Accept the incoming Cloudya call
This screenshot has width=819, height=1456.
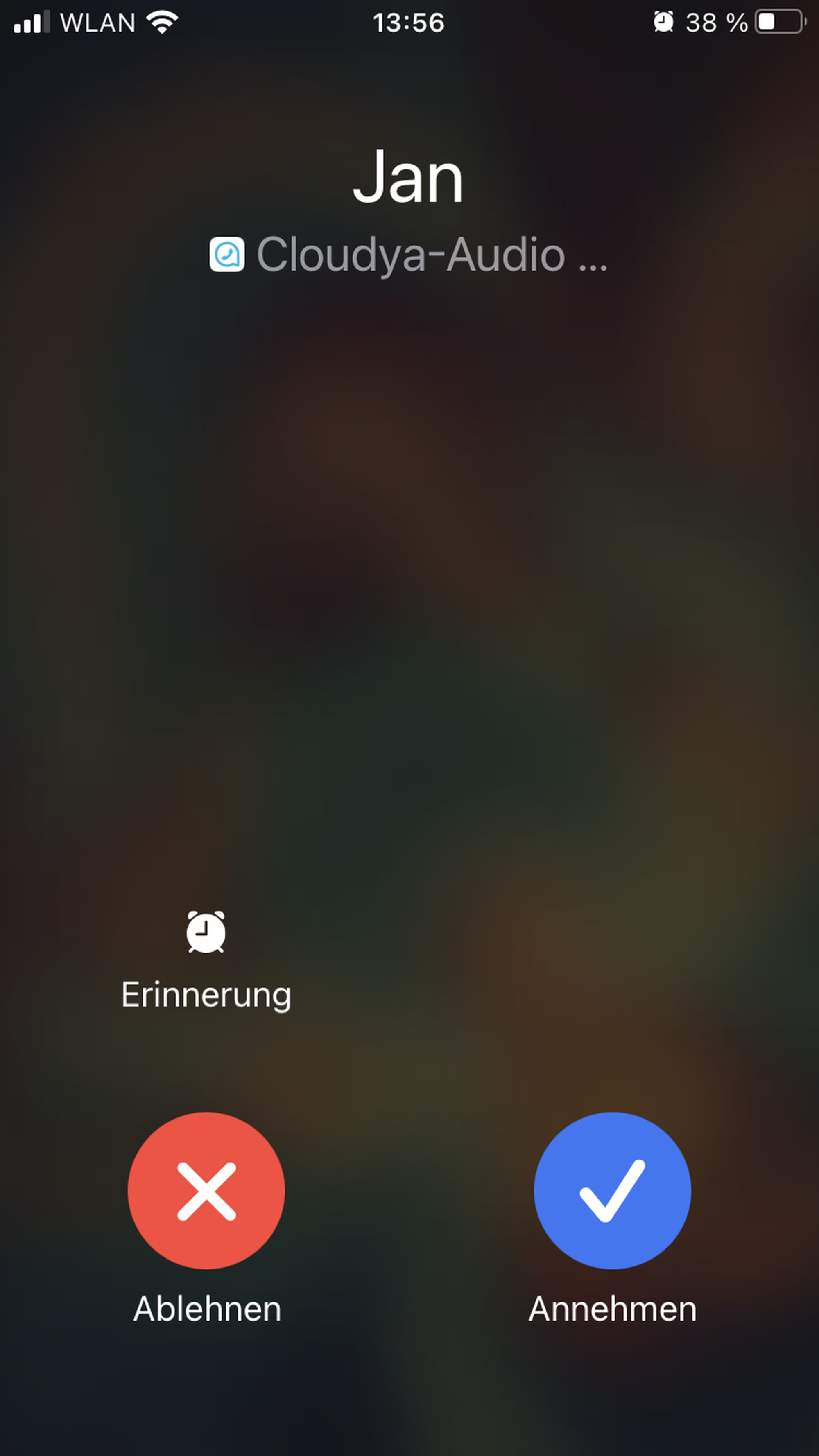pyautogui.click(x=612, y=1190)
